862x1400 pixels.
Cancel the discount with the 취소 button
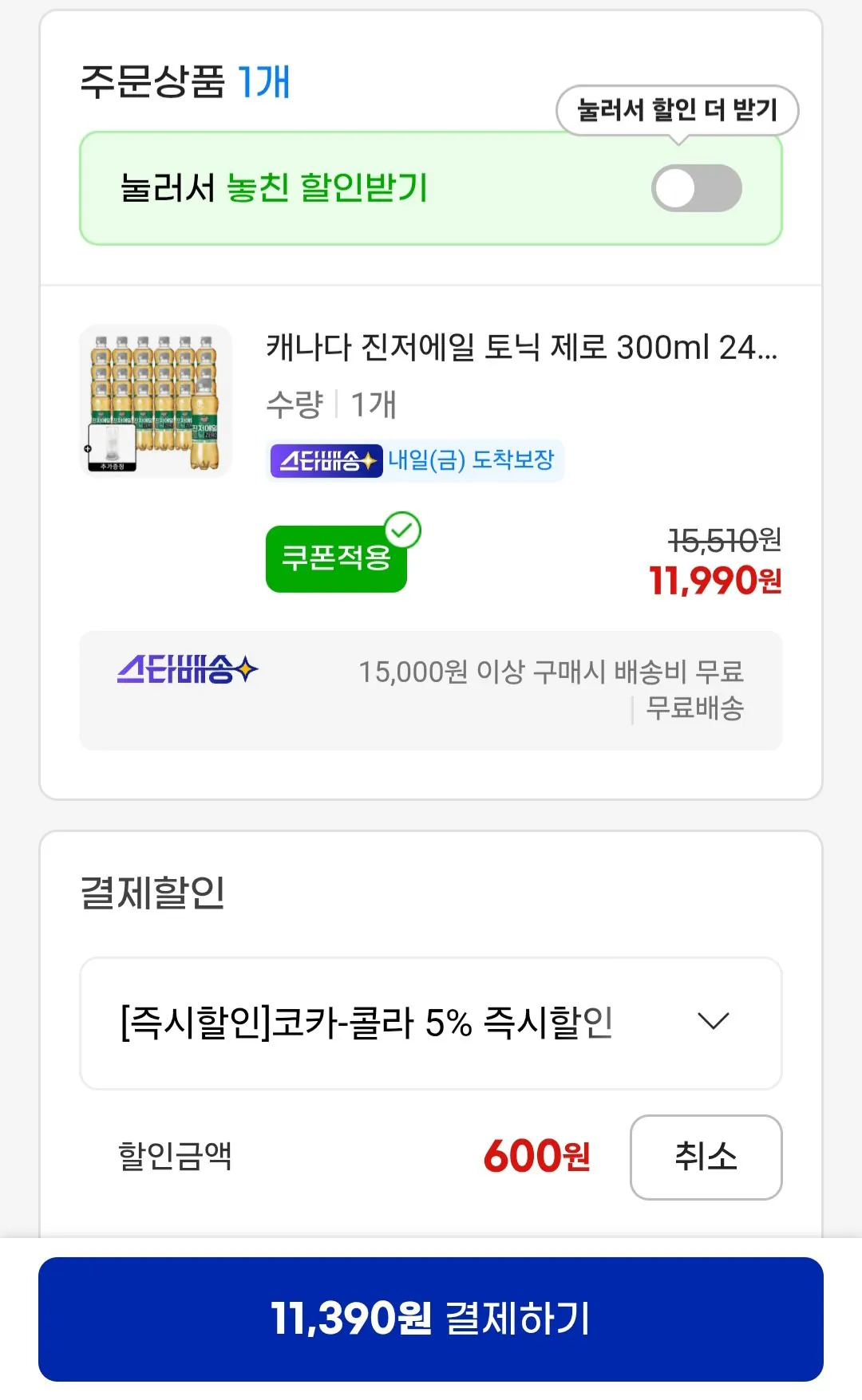pyautogui.click(x=706, y=1157)
